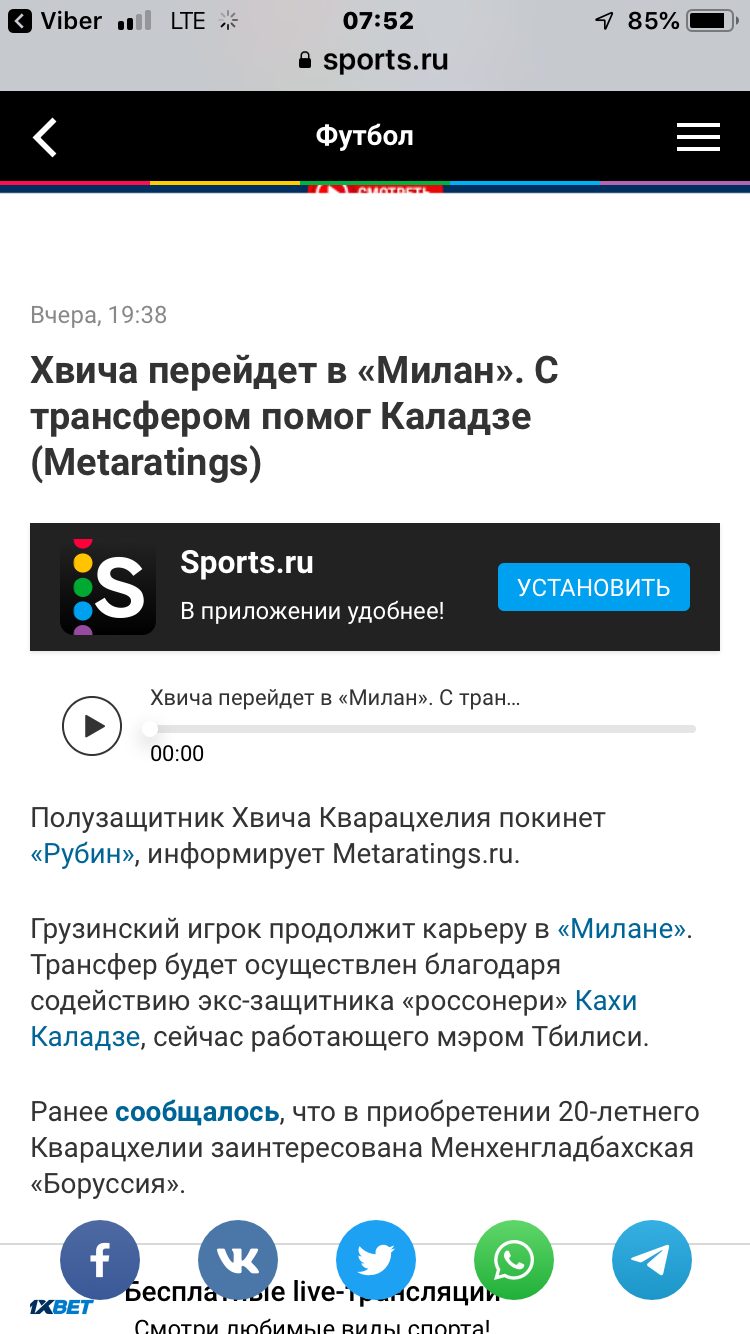The width and height of the screenshot is (750, 1334).
Task: Tap the audio progress slider
Action: pos(422,729)
